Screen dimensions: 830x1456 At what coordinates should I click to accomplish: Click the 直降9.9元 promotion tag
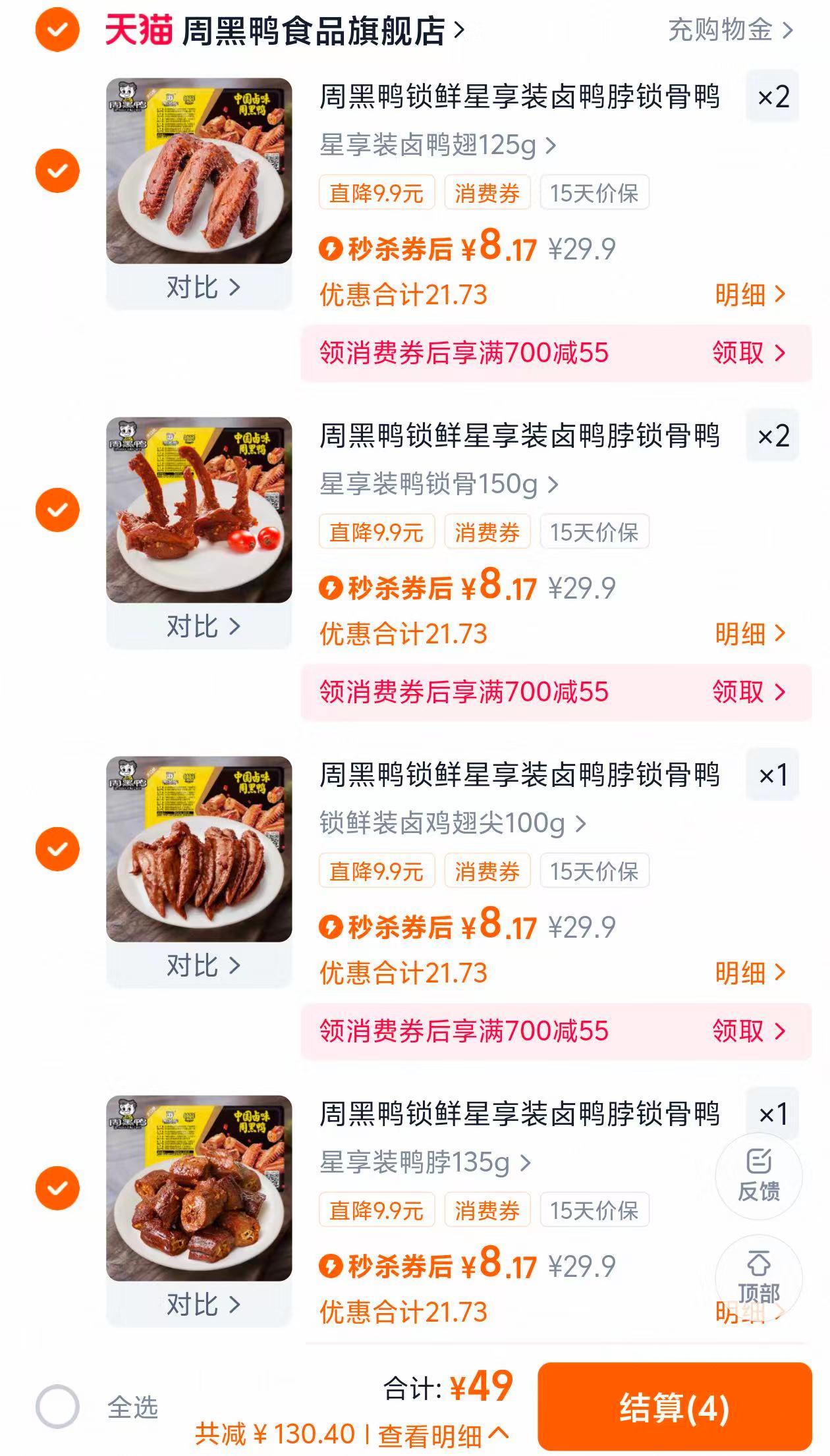point(376,192)
